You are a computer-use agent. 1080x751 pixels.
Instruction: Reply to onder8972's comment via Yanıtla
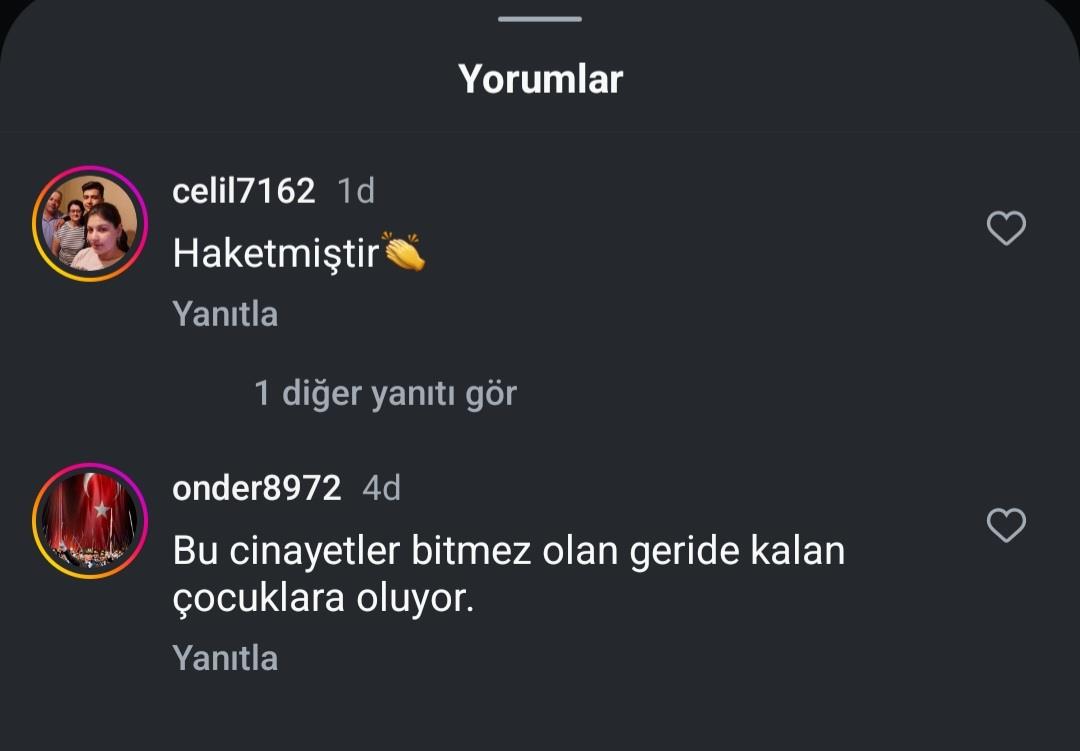tap(225, 658)
